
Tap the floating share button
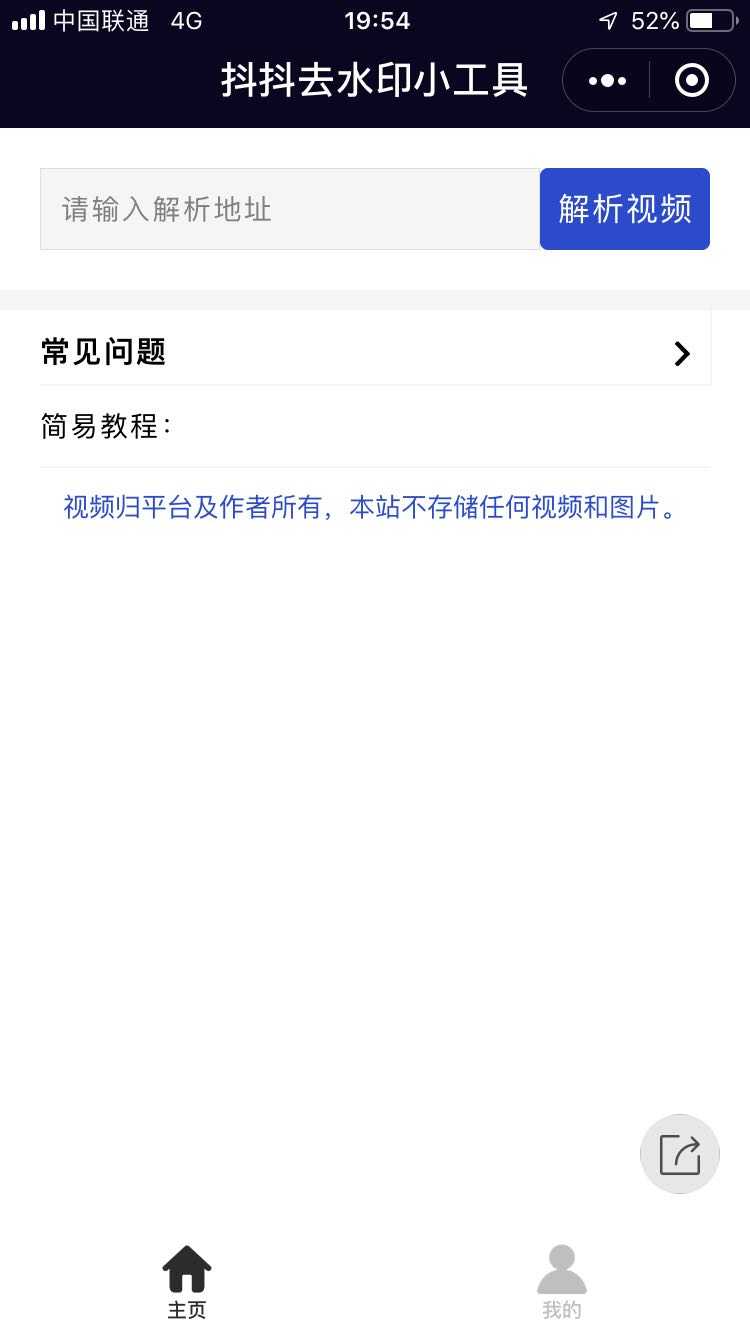[680, 1154]
